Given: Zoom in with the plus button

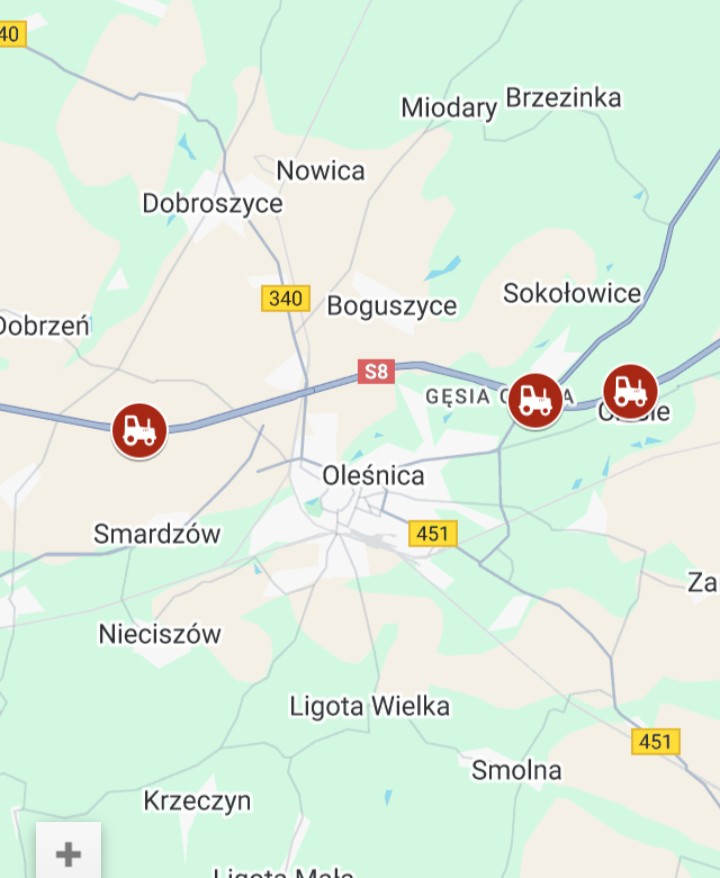Looking at the screenshot, I should (68, 854).
